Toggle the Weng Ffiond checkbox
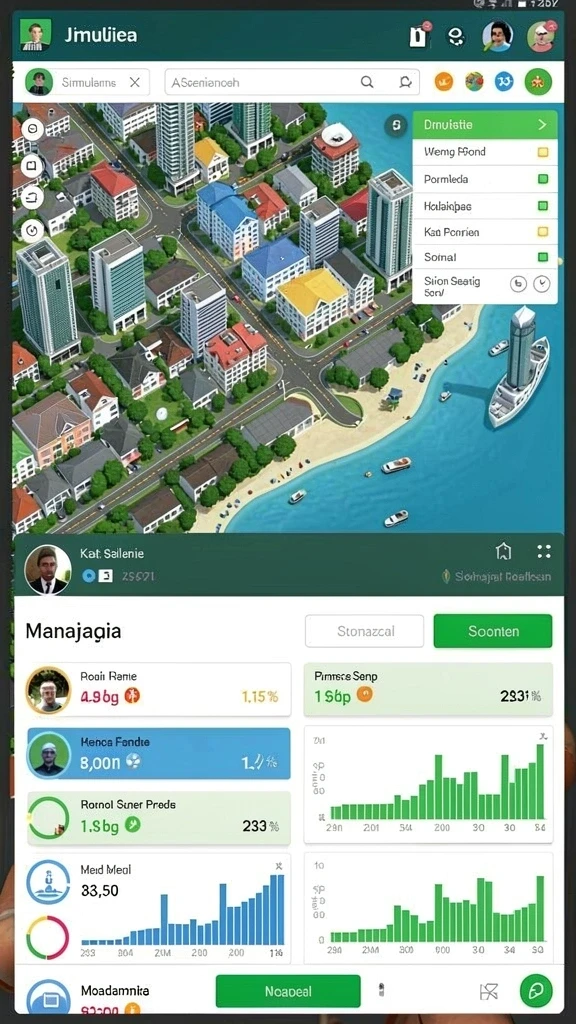 (x=542, y=152)
